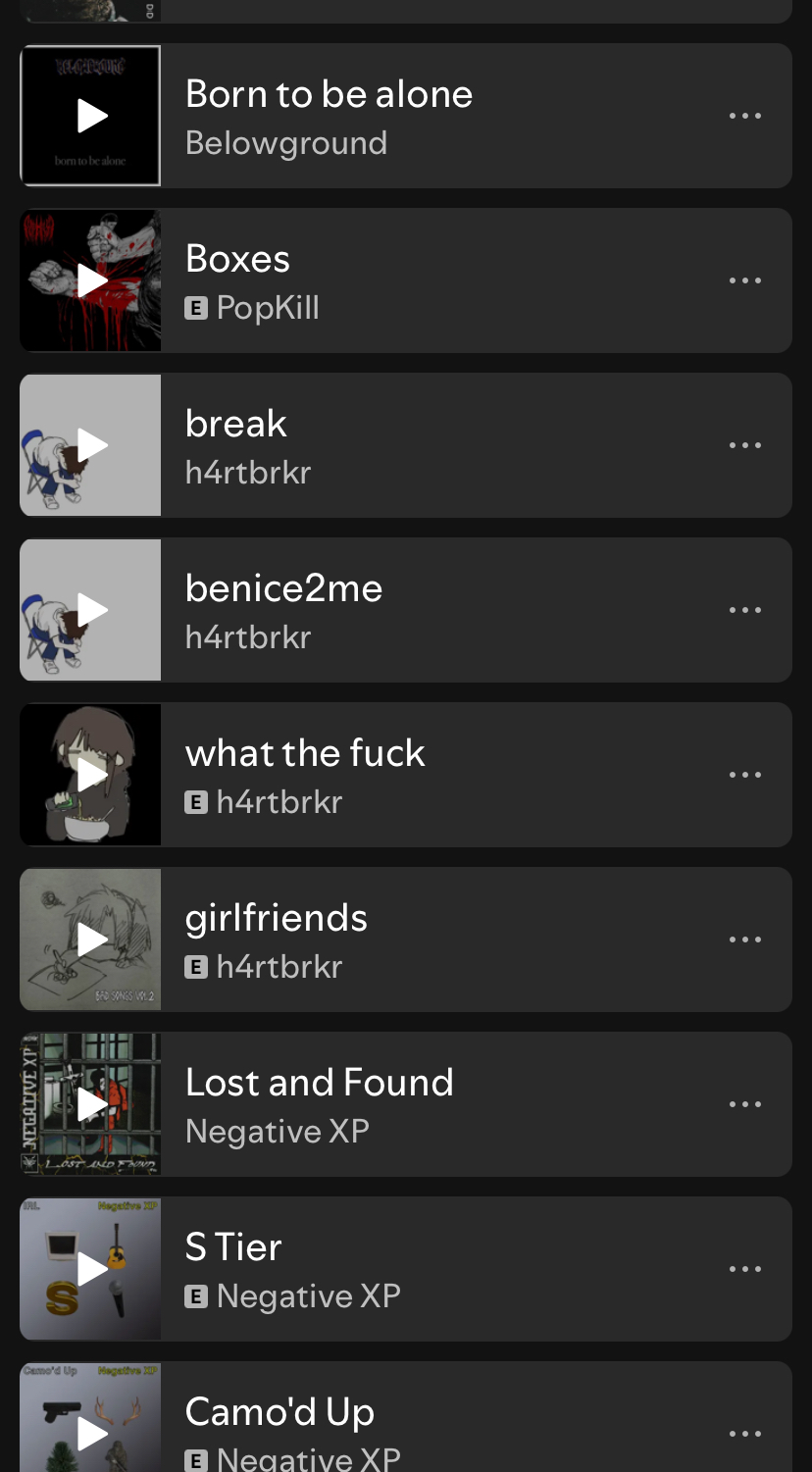Image resolution: width=812 pixels, height=1472 pixels.
Task: Open the overflow menu for Boxes
Action: click(x=744, y=280)
